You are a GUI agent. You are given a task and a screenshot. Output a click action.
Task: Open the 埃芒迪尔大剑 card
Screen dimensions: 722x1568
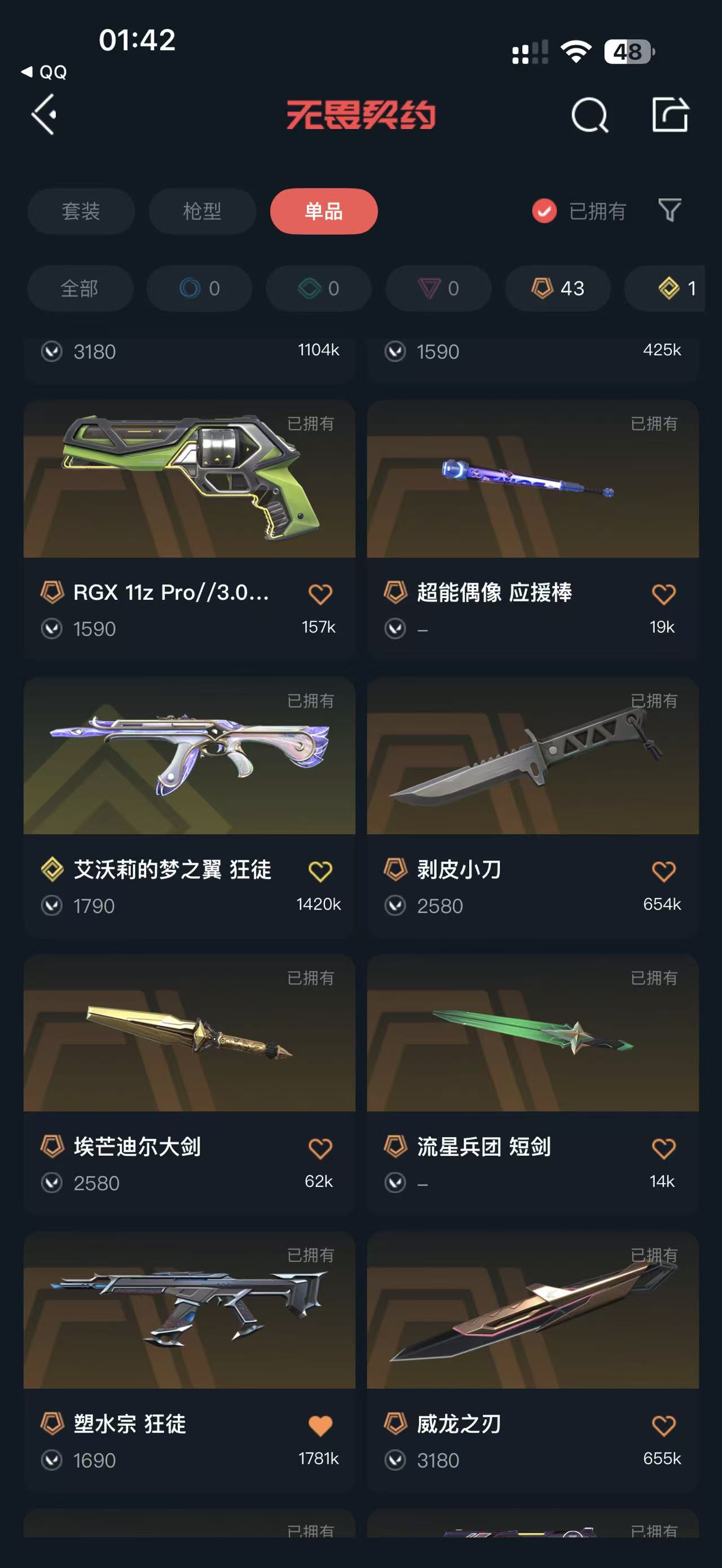190,1033
